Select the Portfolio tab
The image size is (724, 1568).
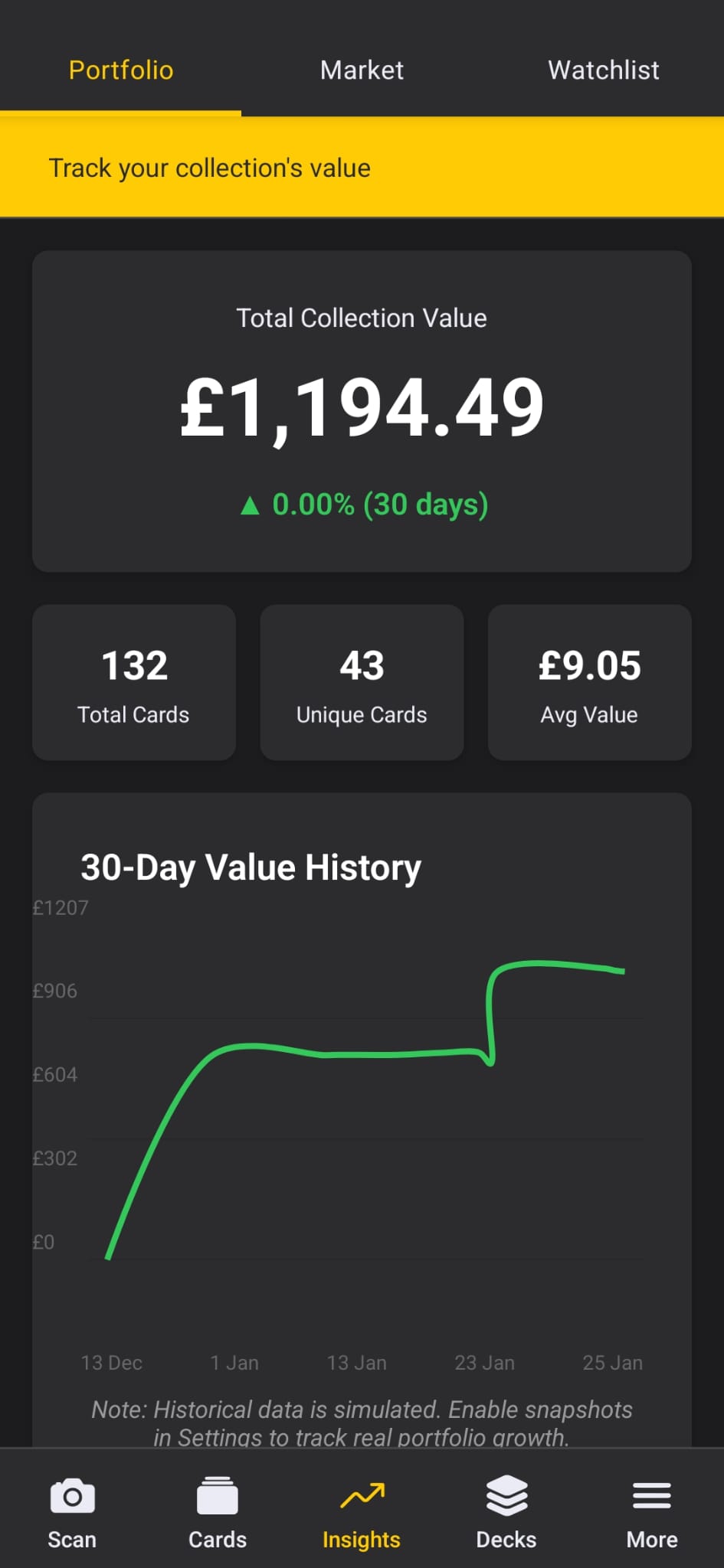pyautogui.click(x=120, y=70)
